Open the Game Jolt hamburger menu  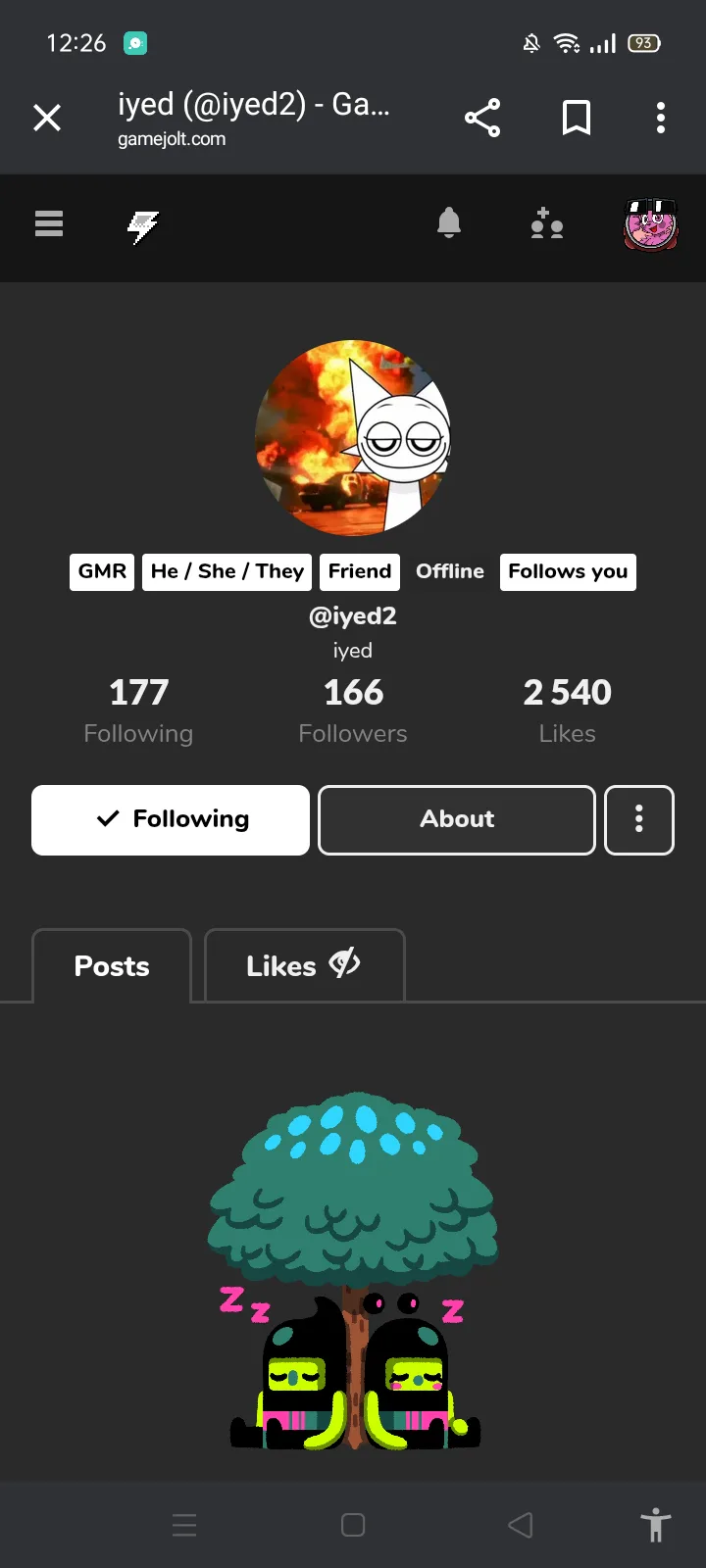[x=49, y=224]
